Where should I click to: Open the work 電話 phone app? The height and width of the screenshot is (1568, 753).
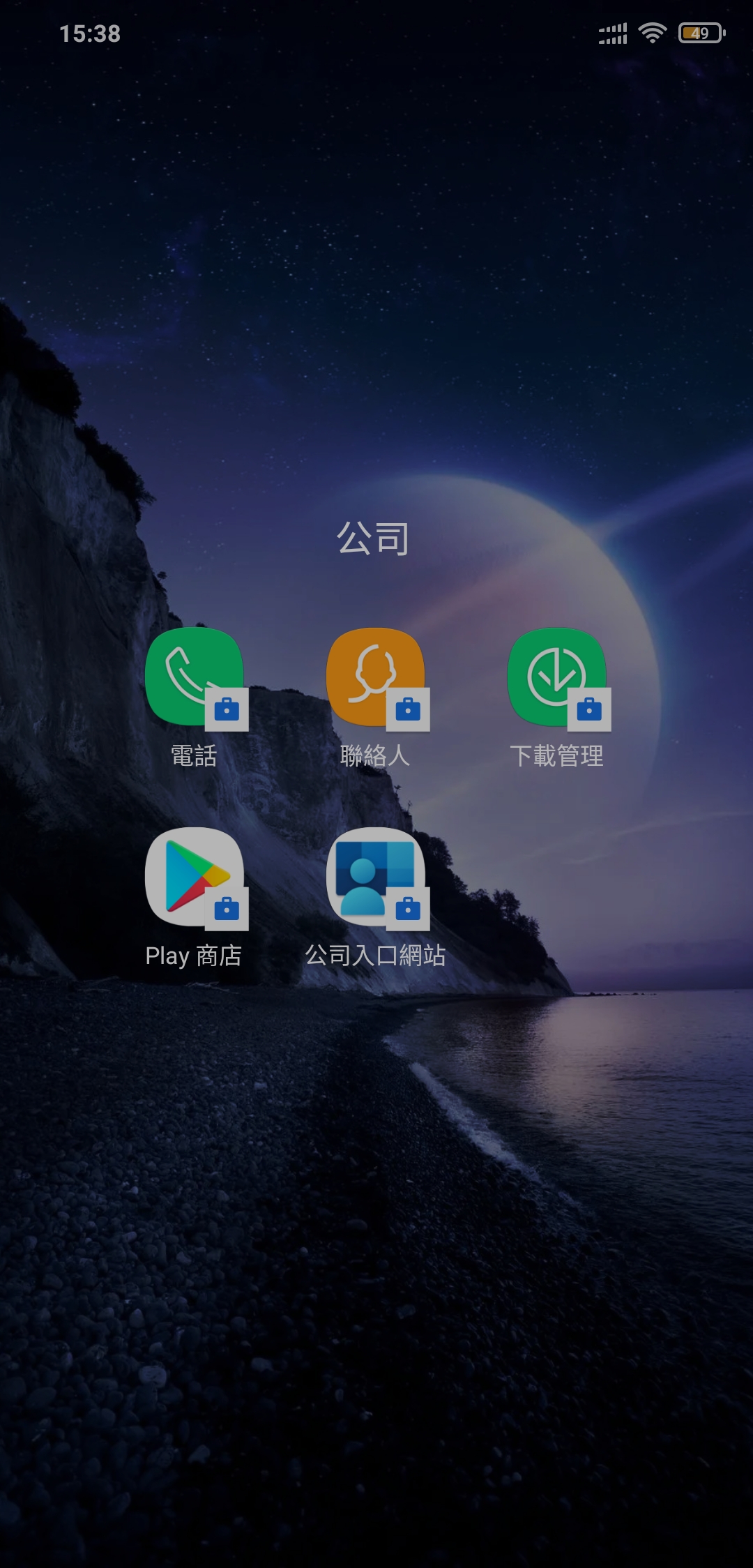195,677
